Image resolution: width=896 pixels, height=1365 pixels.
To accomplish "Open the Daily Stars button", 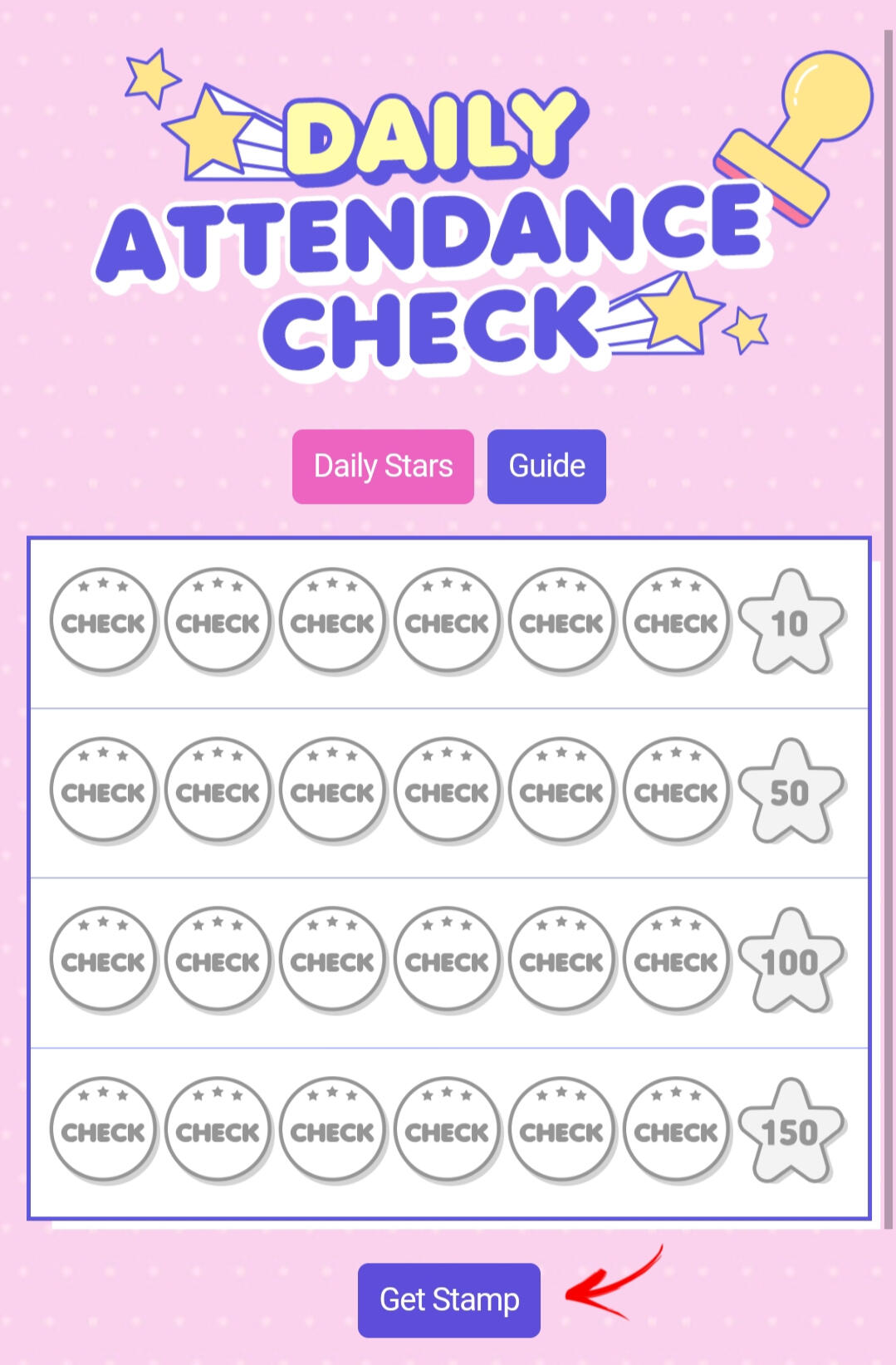I will click(383, 467).
